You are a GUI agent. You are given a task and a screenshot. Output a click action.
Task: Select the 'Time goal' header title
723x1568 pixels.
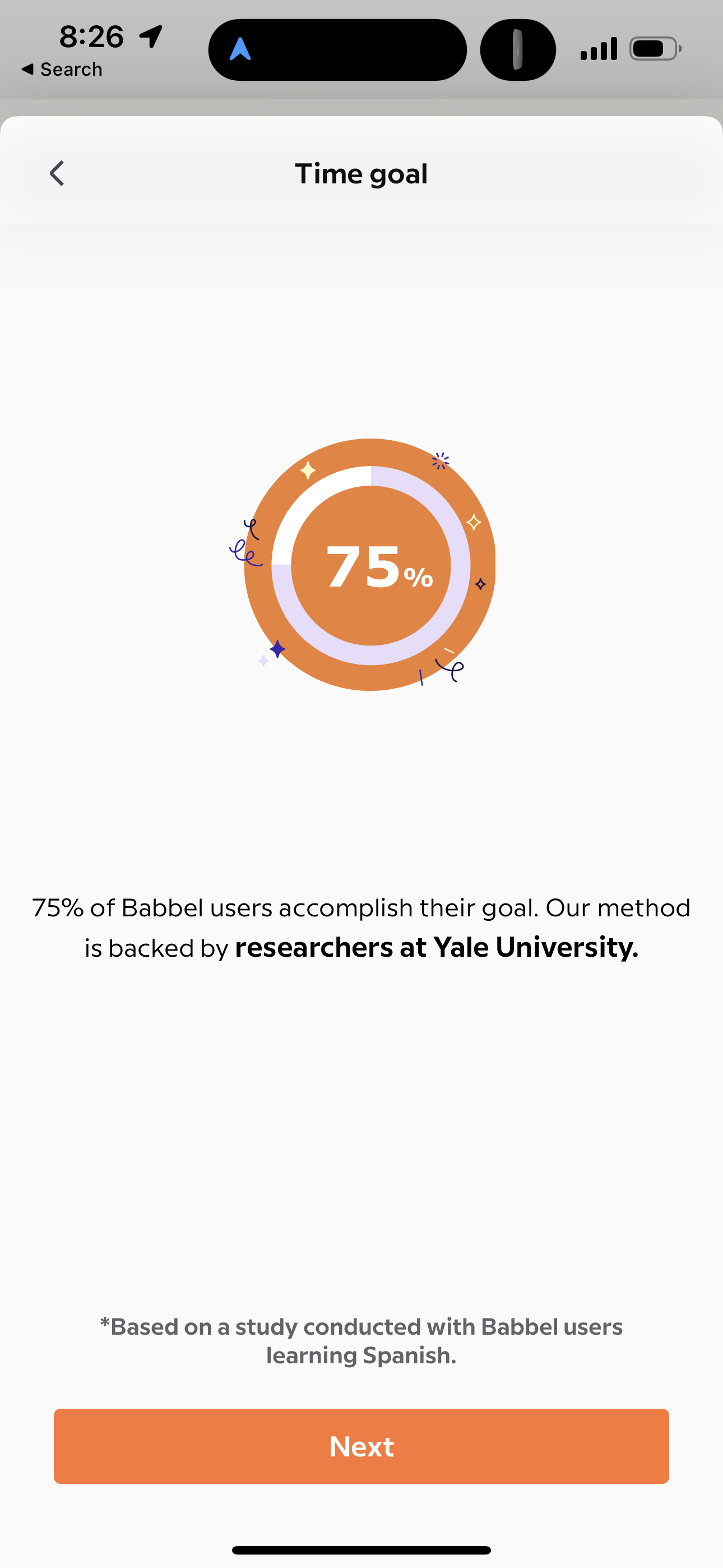click(x=361, y=173)
